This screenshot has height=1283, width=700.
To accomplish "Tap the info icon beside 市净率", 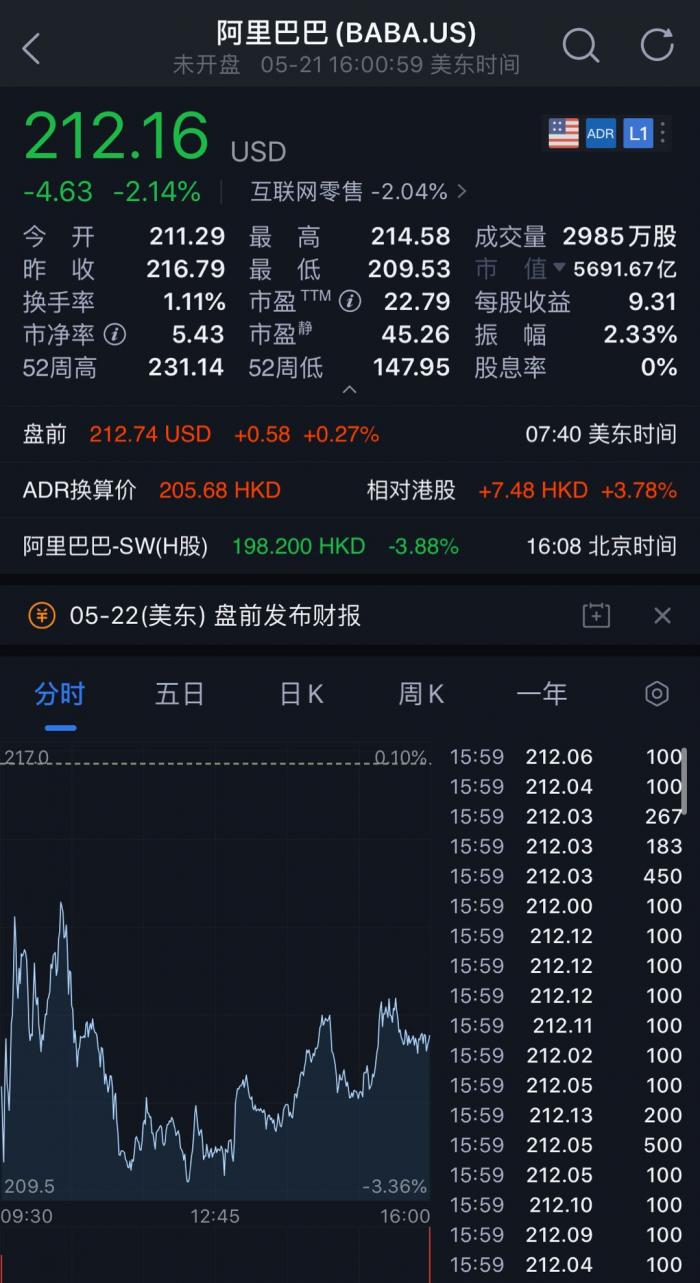I will coord(115,334).
